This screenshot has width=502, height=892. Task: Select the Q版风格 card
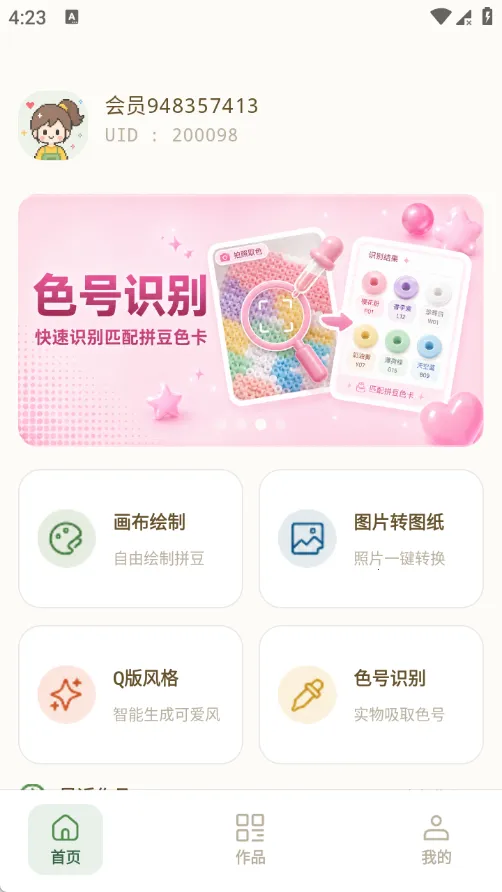point(131,694)
